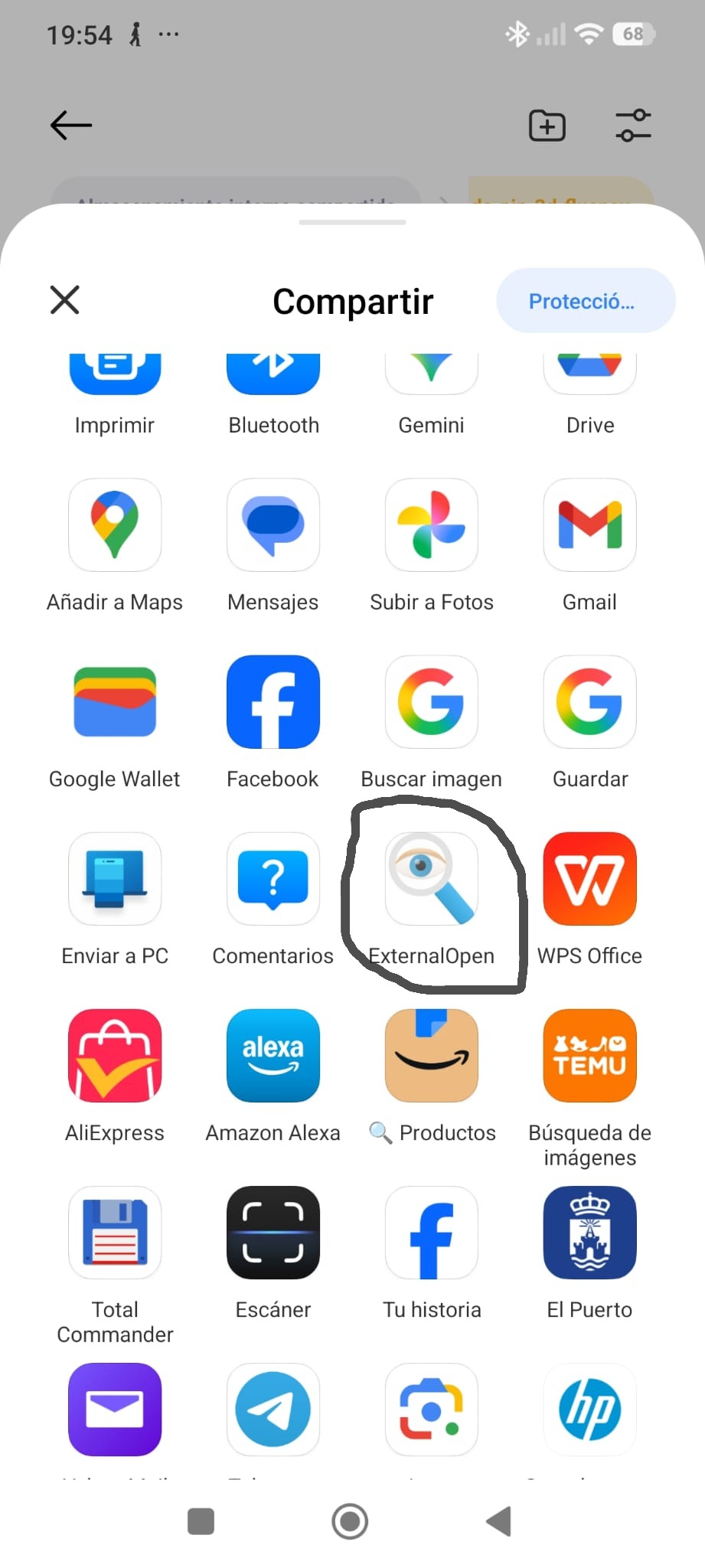Select the Escáner app
Viewport: 705px width, 1568px height.
[273, 1233]
